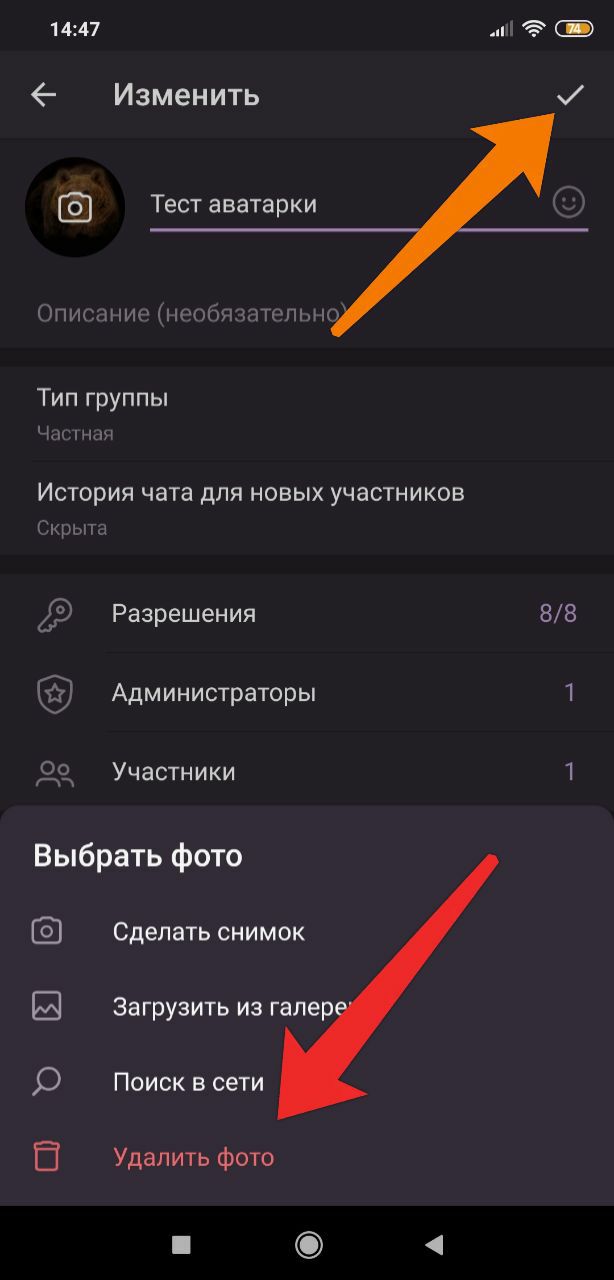
Task: Open the Тип группы setting
Action: click(x=102, y=413)
